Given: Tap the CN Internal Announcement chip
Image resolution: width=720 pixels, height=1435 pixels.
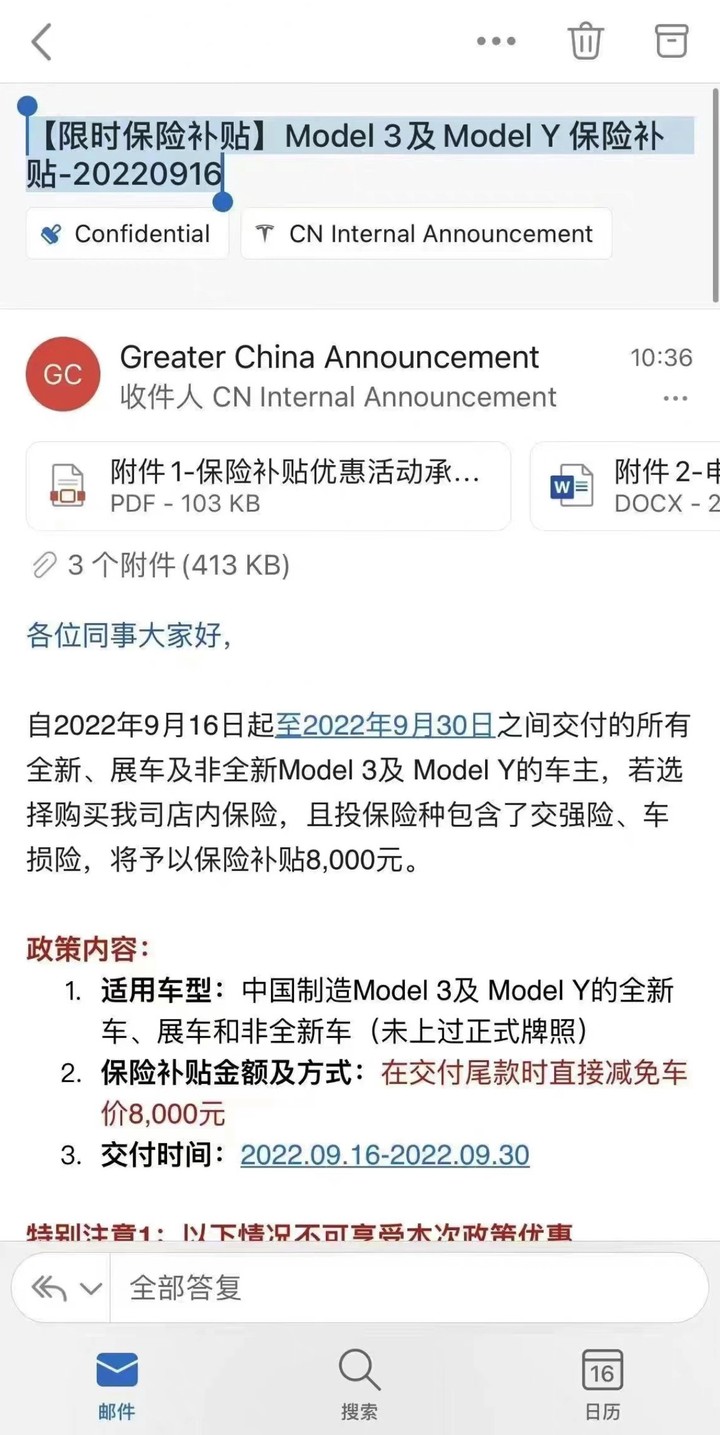Looking at the screenshot, I should [x=426, y=234].
